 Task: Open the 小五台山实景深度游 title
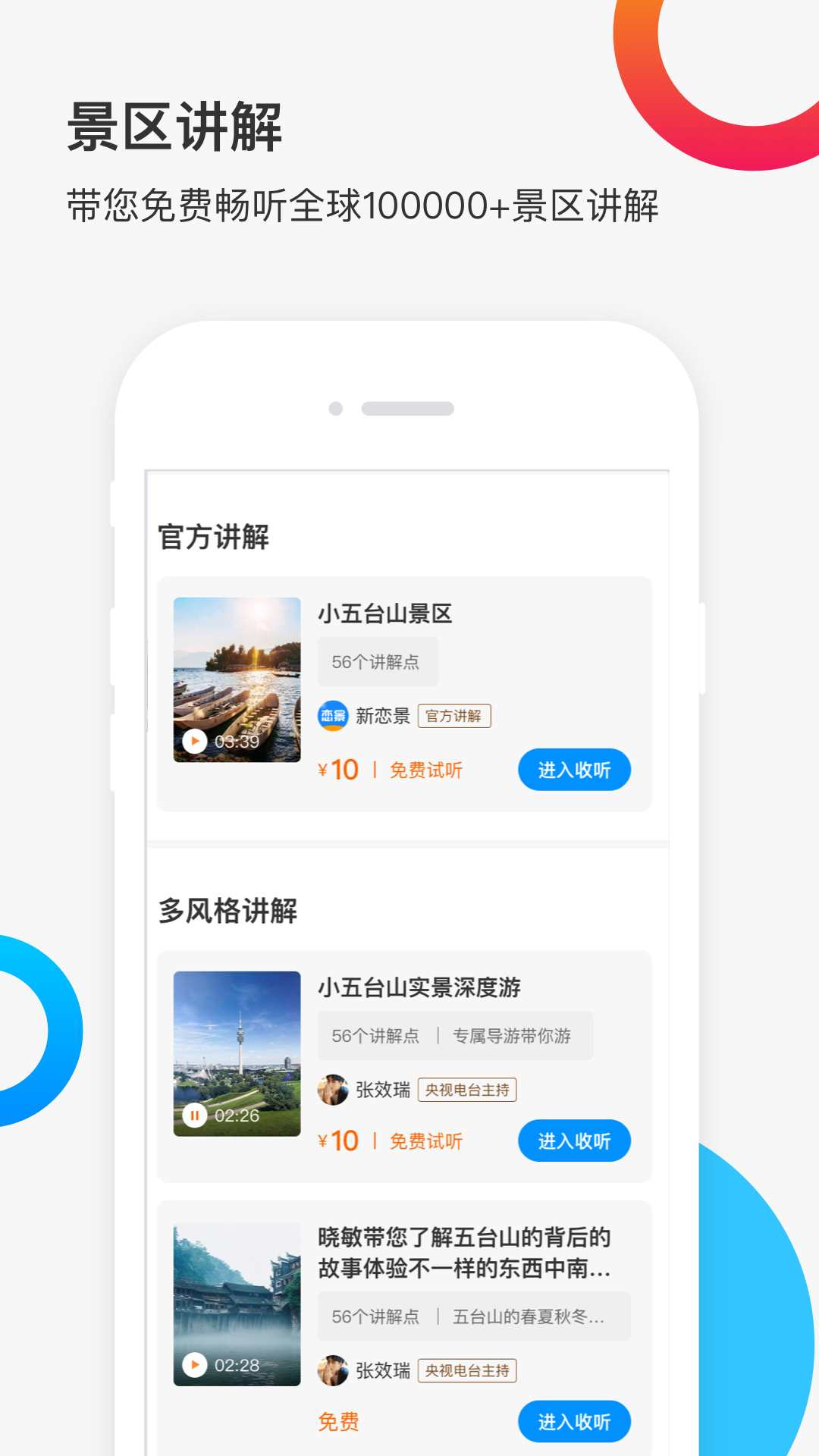422,988
